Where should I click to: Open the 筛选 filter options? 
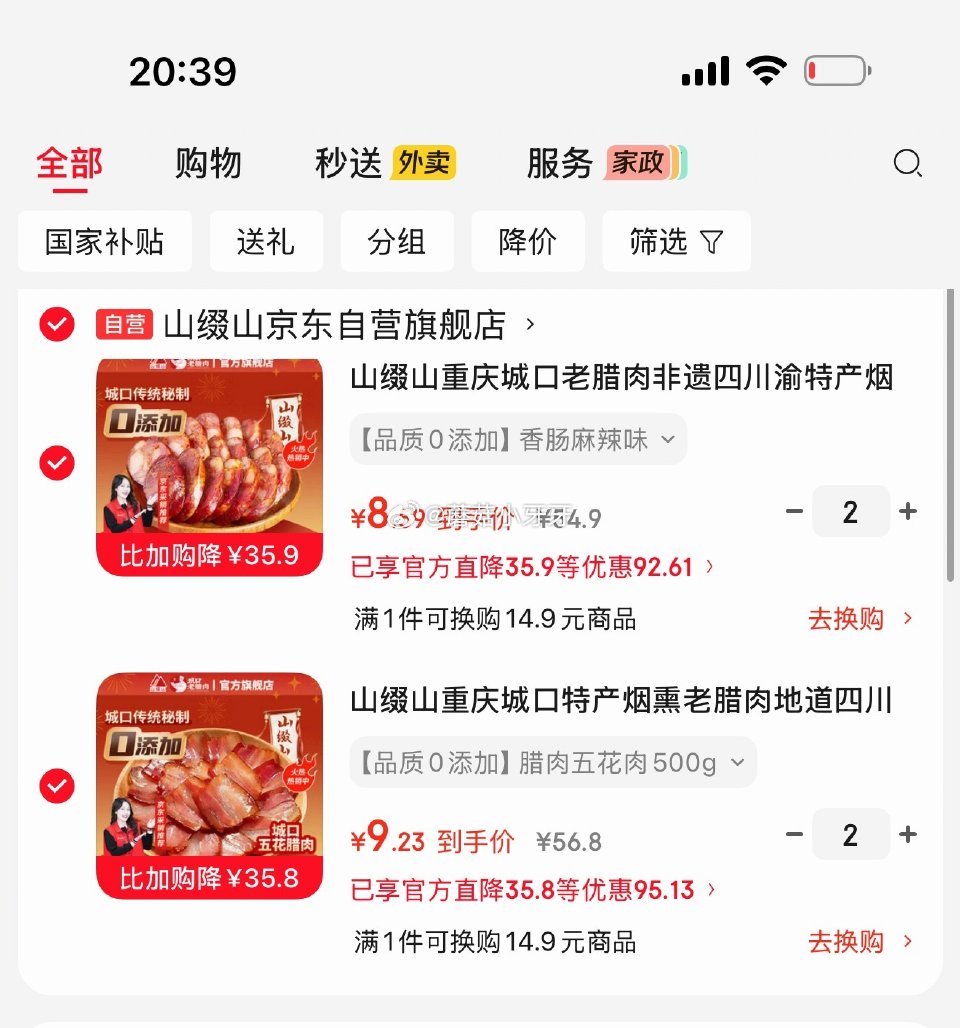676,241
